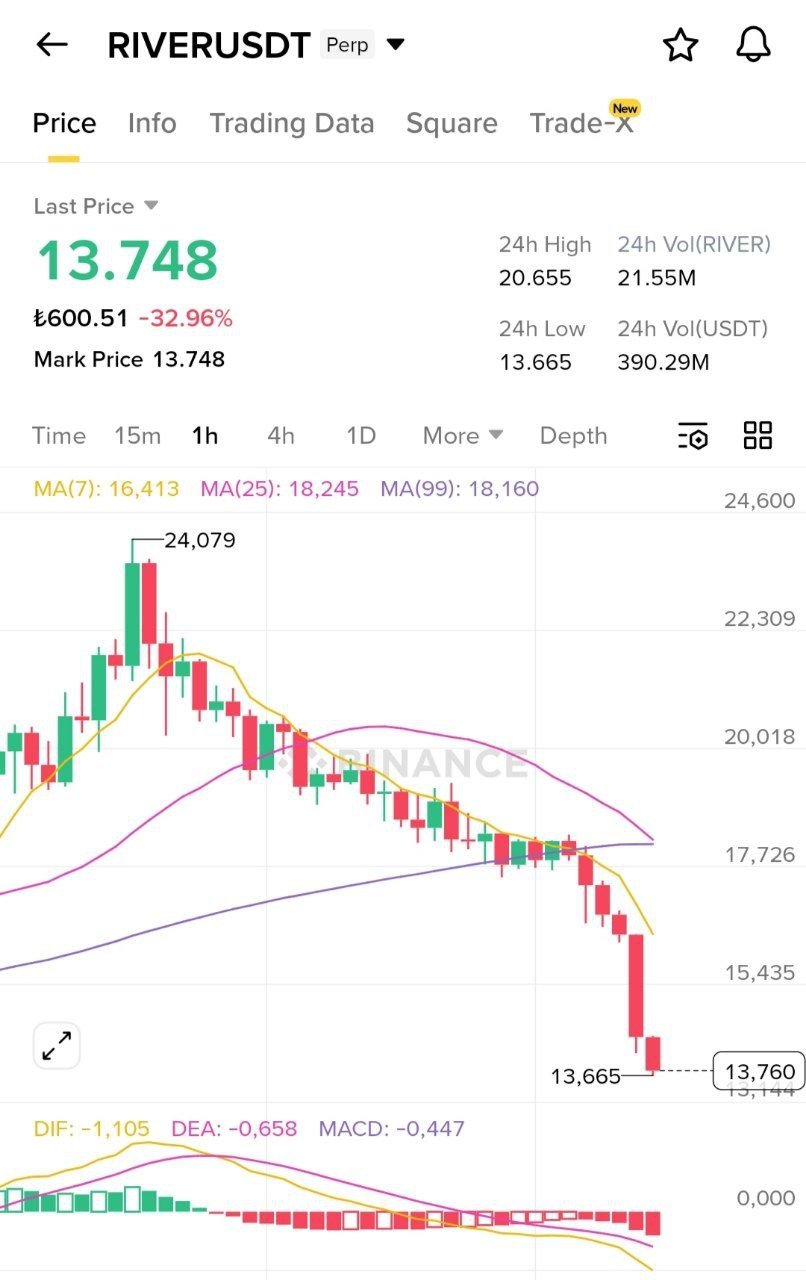Viewport: 806px width, 1280px height.
Task: Show the Depth chart
Action: tap(573, 436)
